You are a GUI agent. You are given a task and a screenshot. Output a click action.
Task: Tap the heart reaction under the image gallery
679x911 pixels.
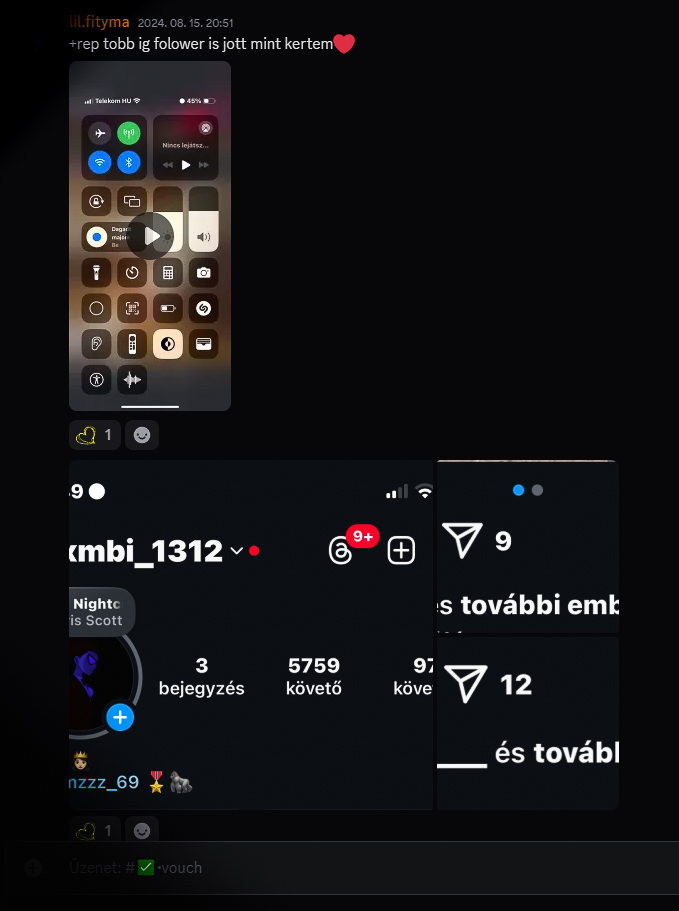coord(95,829)
